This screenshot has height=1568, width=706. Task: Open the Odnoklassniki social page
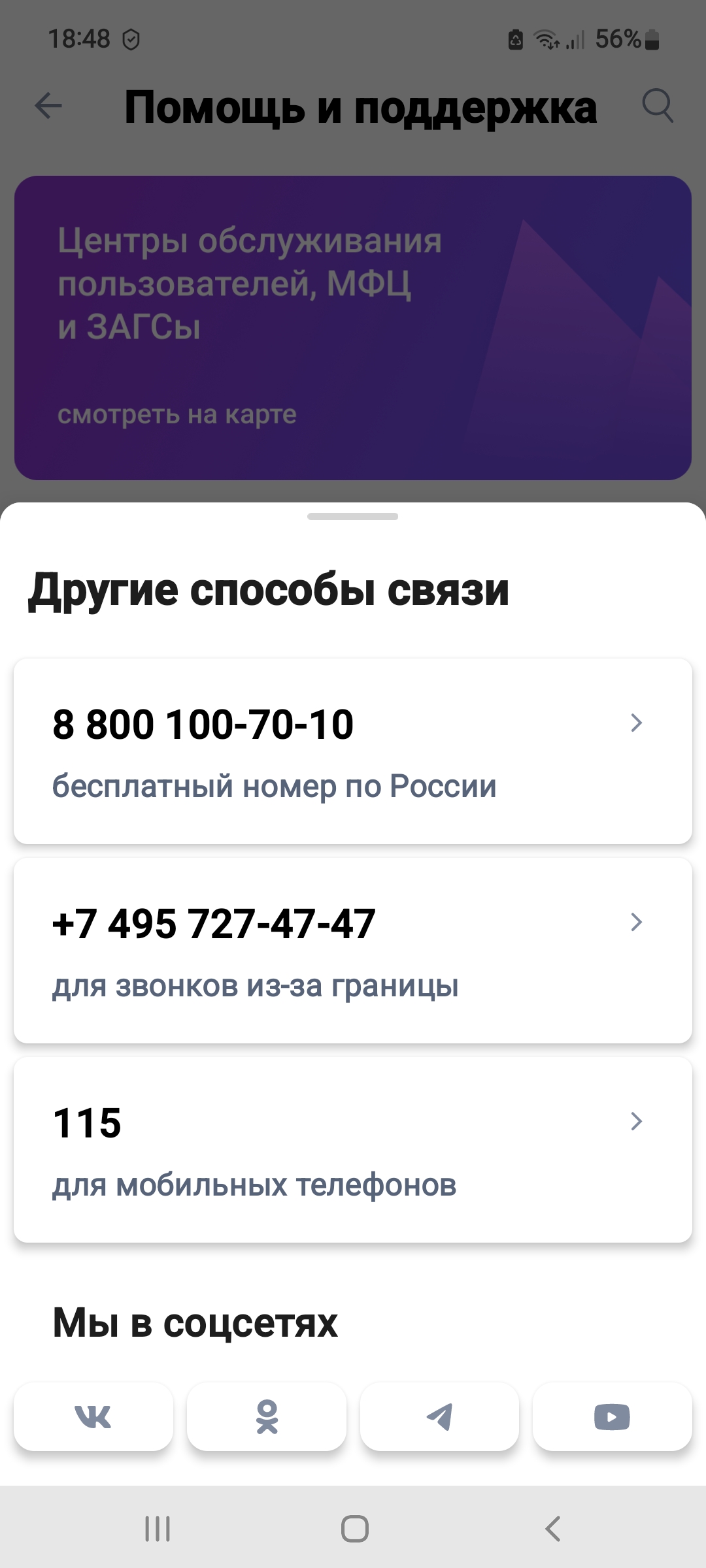point(267,1416)
